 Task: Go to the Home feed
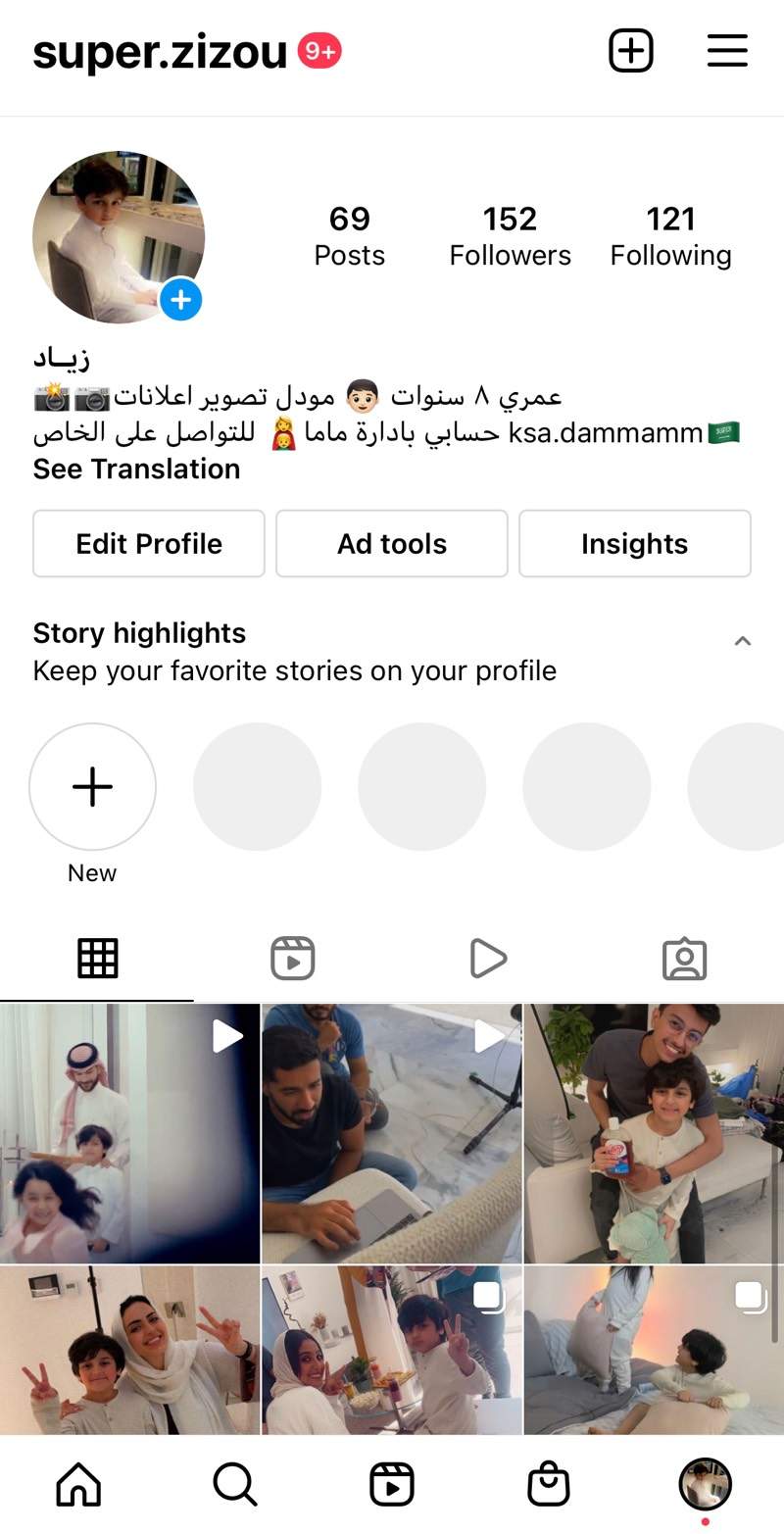tap(78, 1484)
